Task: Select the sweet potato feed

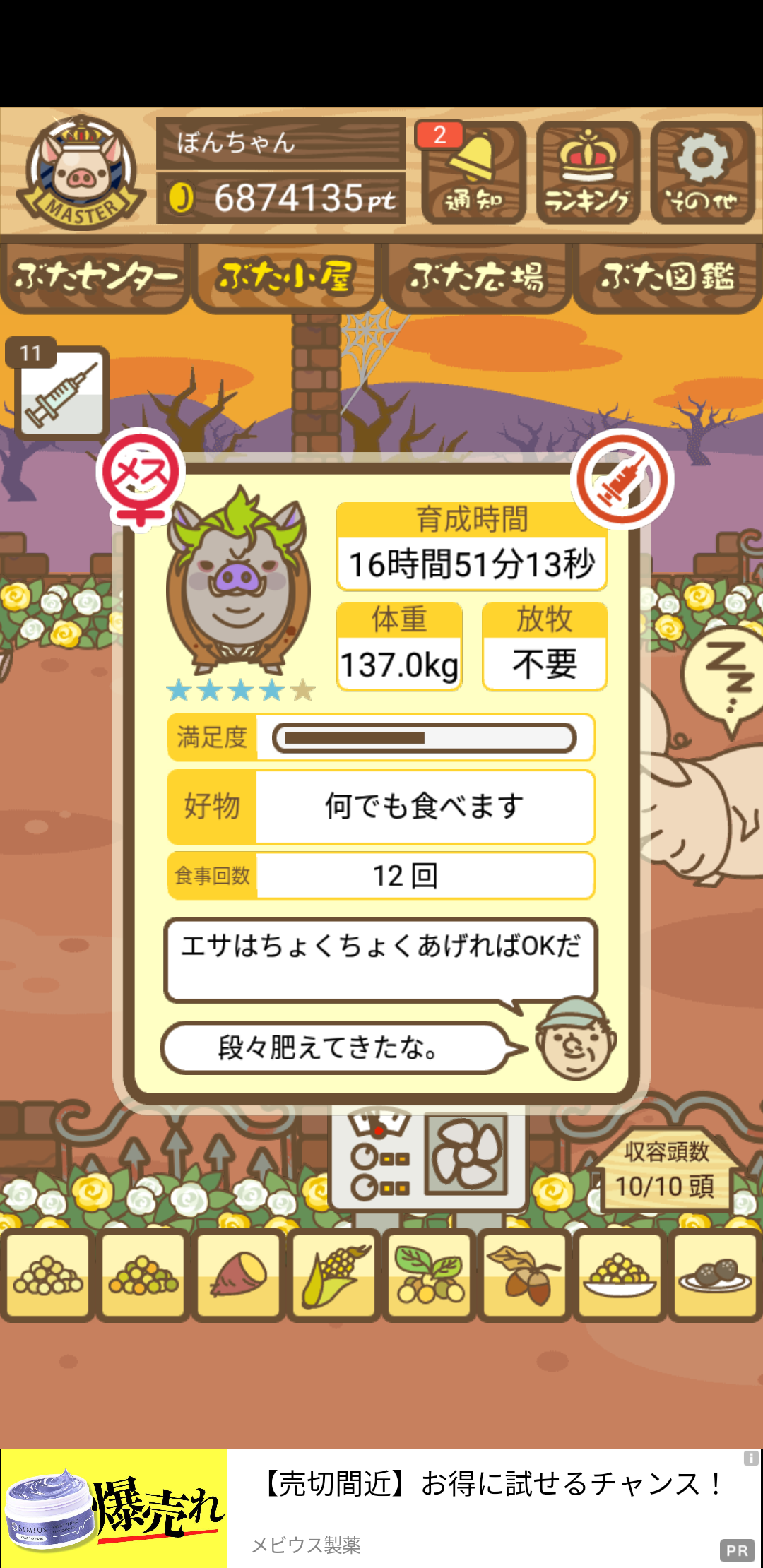Action: tap(239, 1275)
